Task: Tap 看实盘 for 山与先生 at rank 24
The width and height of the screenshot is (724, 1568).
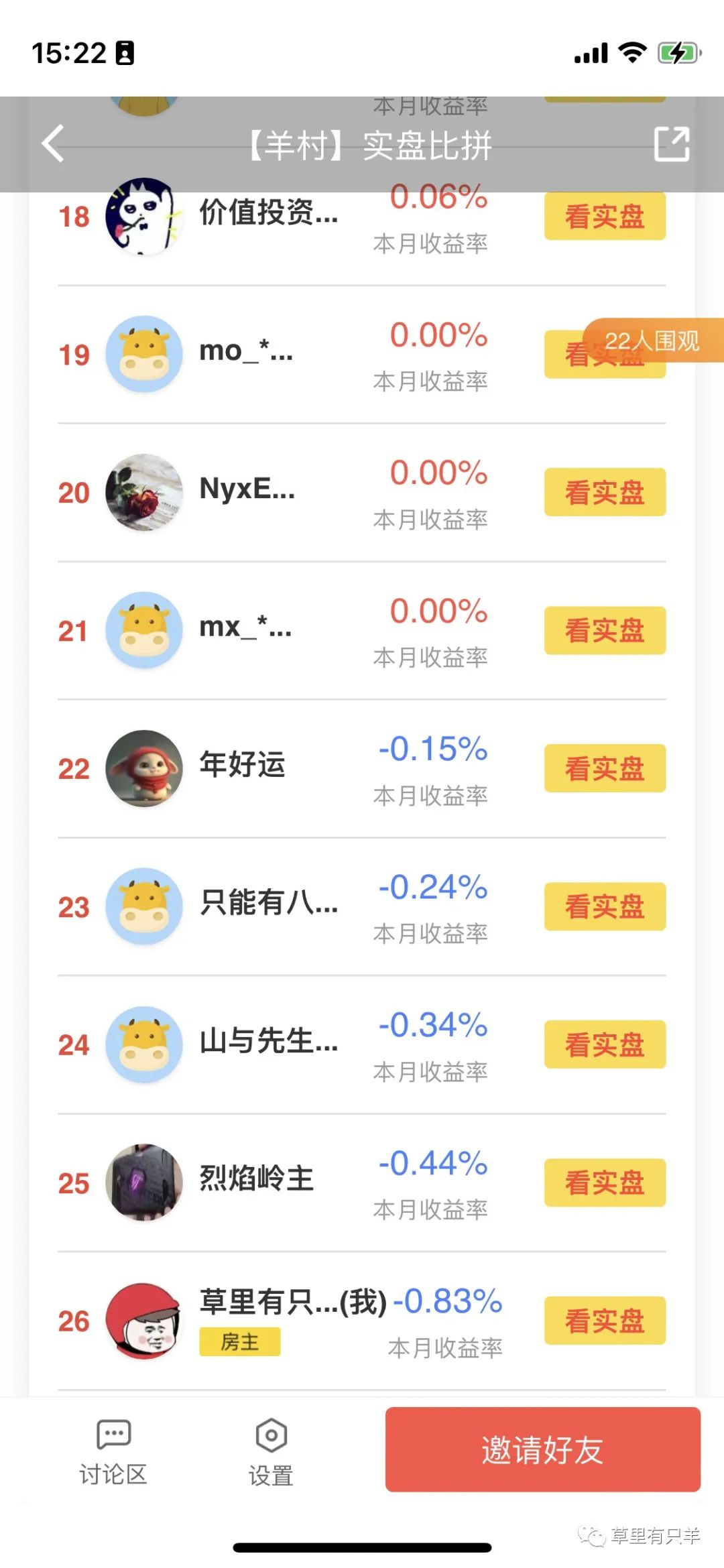Action: pos(604,1044)
